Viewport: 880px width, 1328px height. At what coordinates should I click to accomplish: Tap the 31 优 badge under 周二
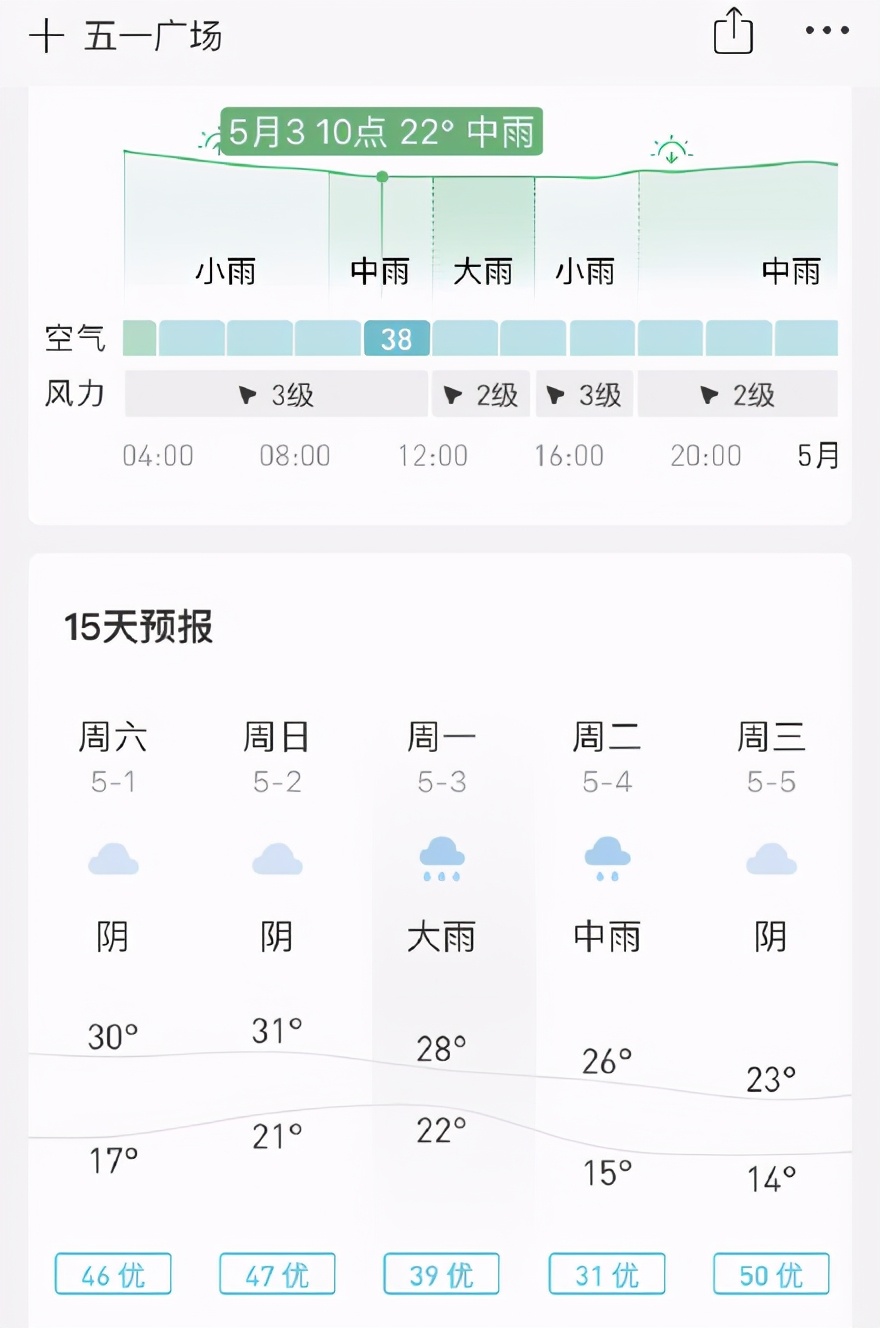coord(605,1274)
